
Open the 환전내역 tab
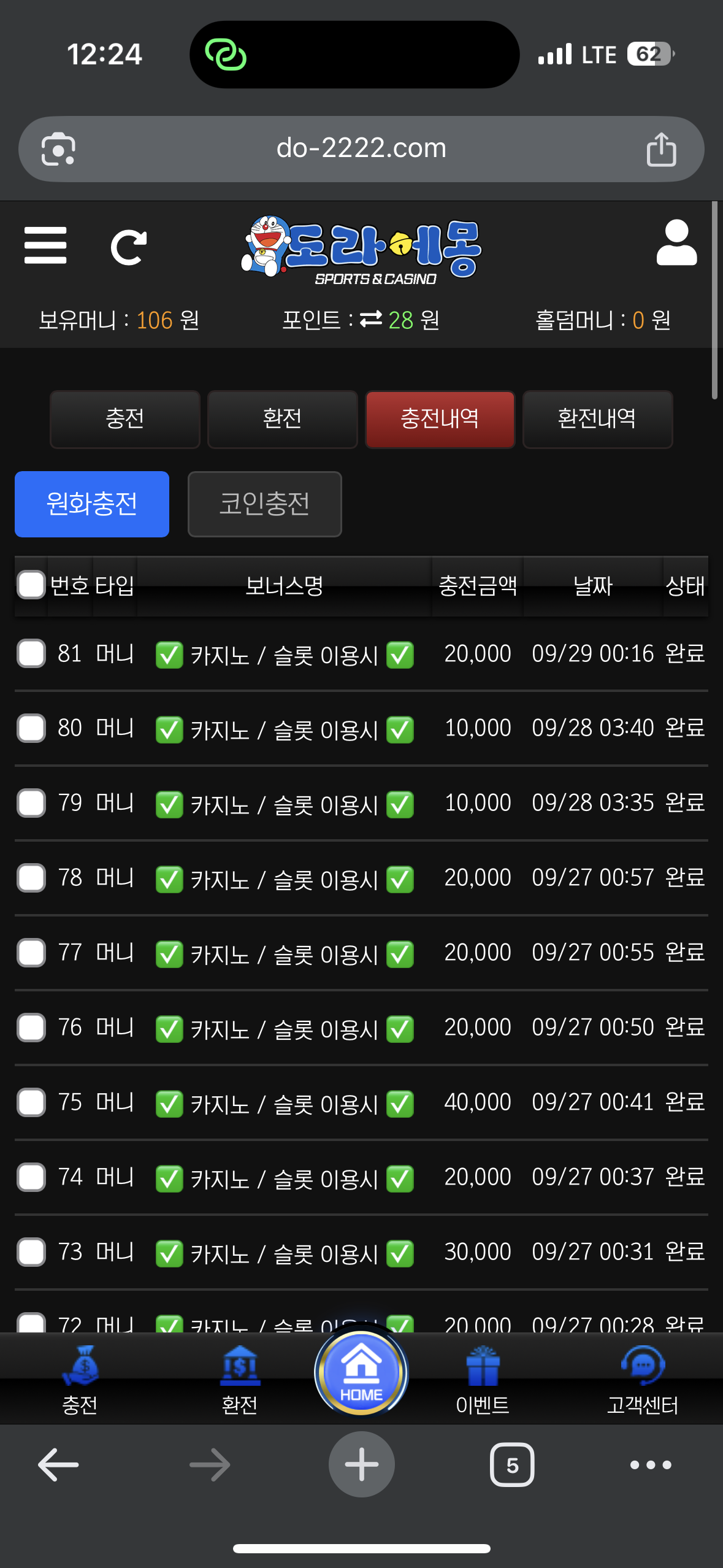point(597,419)
